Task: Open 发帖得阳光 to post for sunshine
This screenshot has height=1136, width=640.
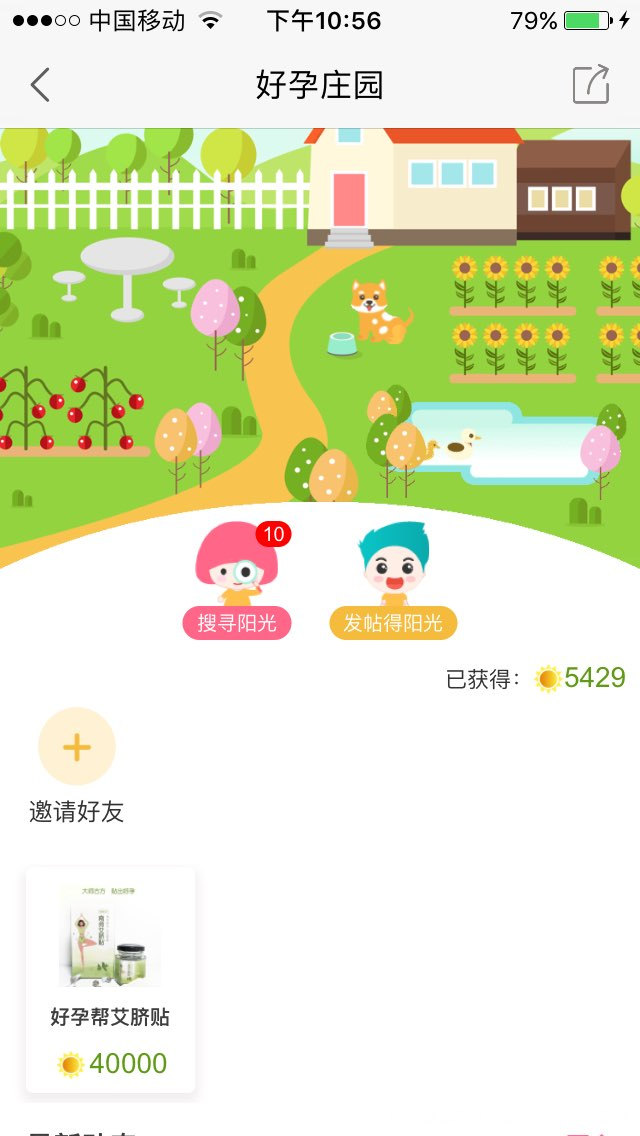Action: 393,622
